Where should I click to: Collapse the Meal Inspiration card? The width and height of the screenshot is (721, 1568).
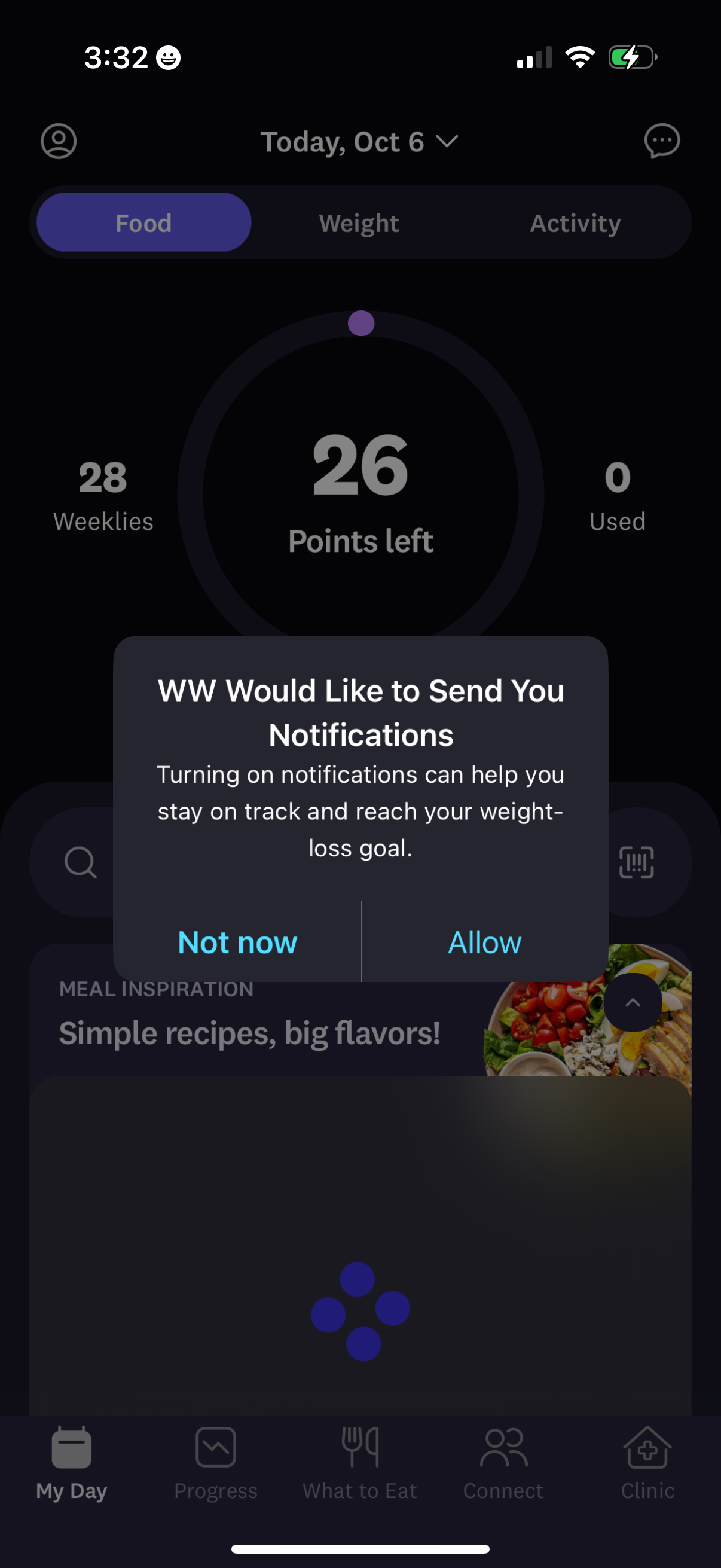(x=633, y=1002)
